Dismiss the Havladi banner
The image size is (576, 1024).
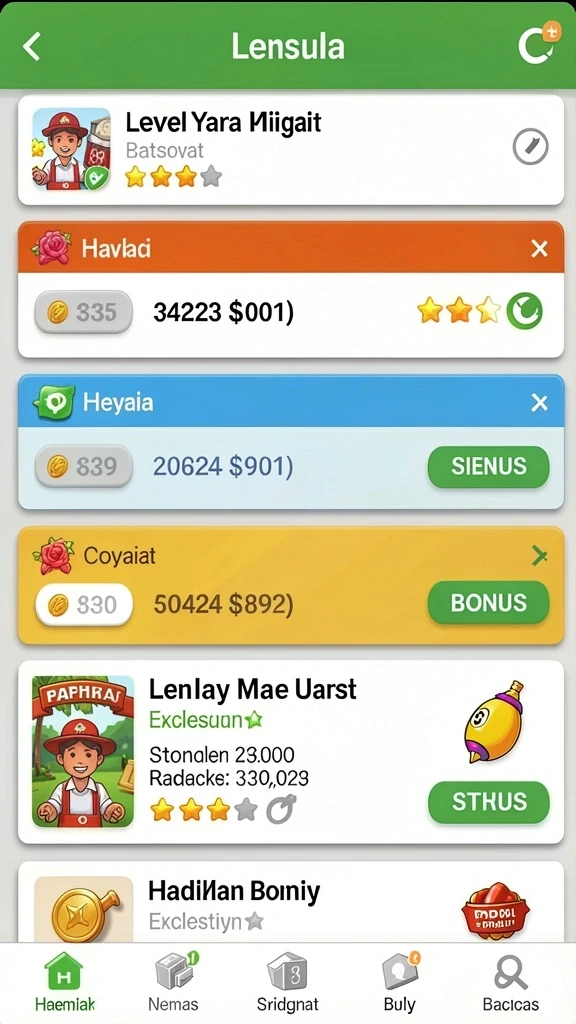539,248
